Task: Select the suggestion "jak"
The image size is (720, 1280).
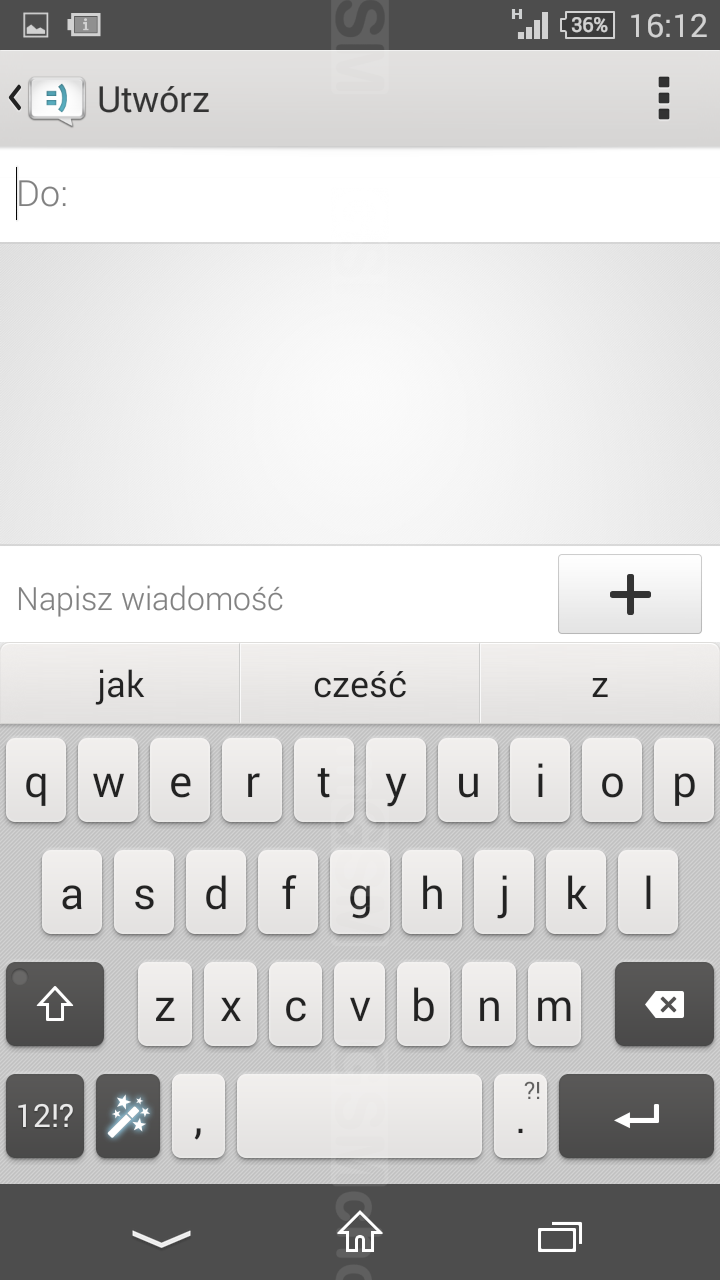Action: [x=120, y=684]
